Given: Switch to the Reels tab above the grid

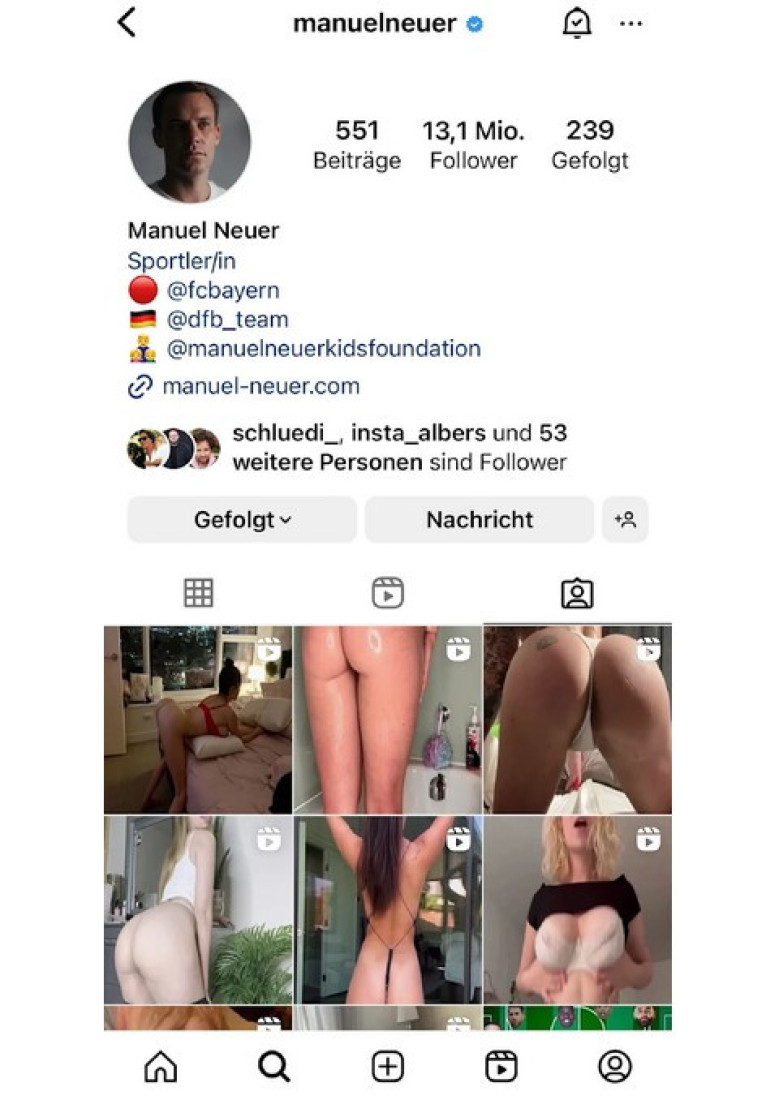Looking at the screenshot, I should pyautogui.click(x=389, y=592).
